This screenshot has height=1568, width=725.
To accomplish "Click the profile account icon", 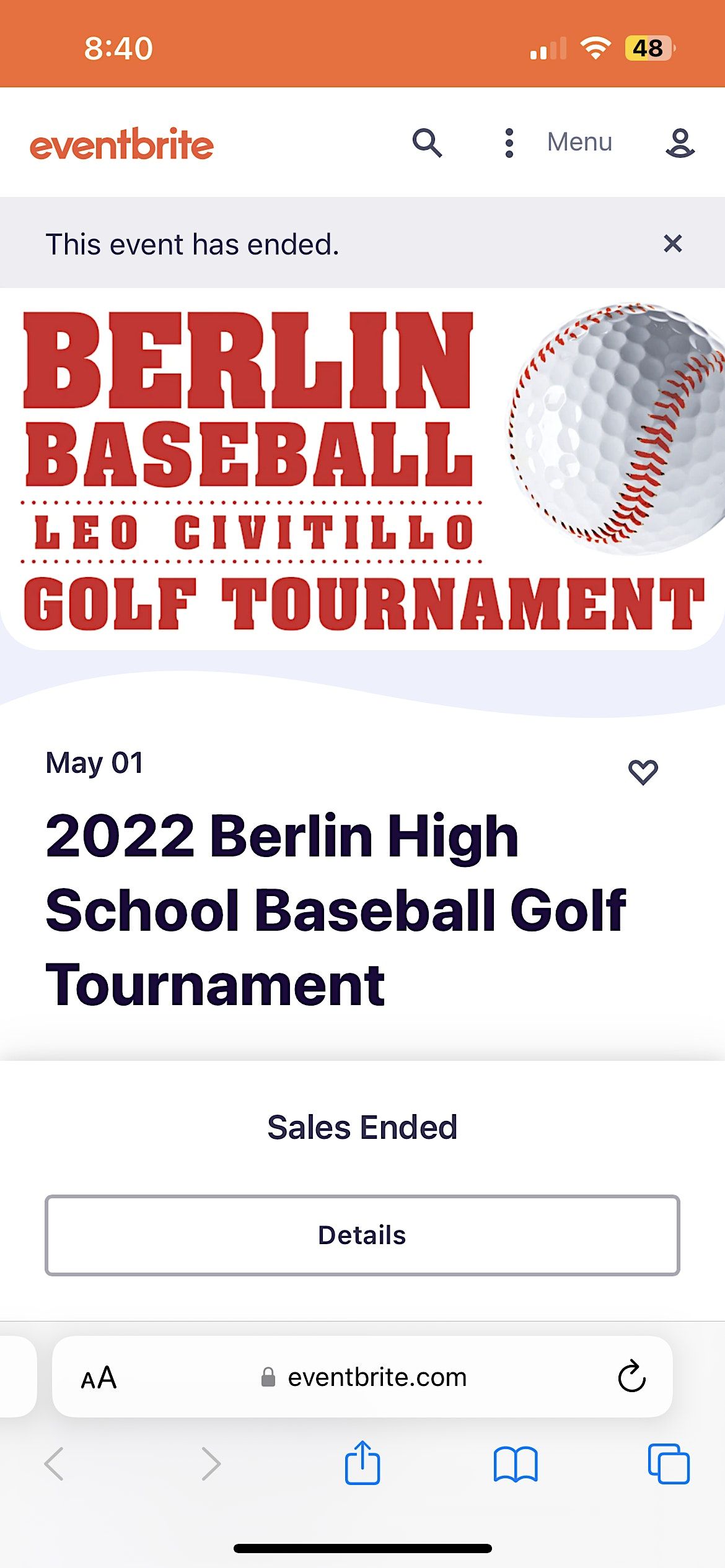I will pyautogui.click(x=679, y=143).
